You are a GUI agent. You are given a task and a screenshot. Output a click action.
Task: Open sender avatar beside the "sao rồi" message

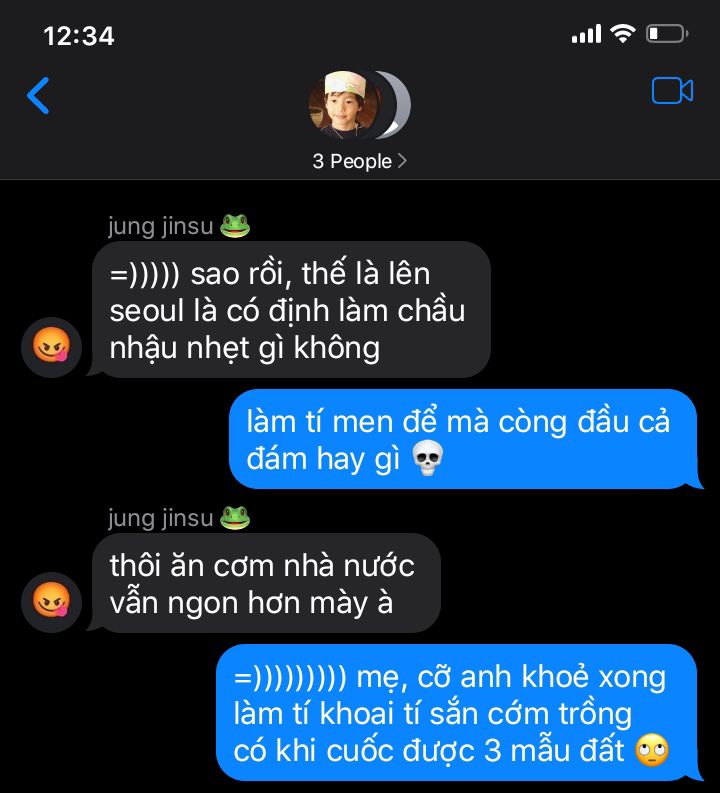pos(51,346)
